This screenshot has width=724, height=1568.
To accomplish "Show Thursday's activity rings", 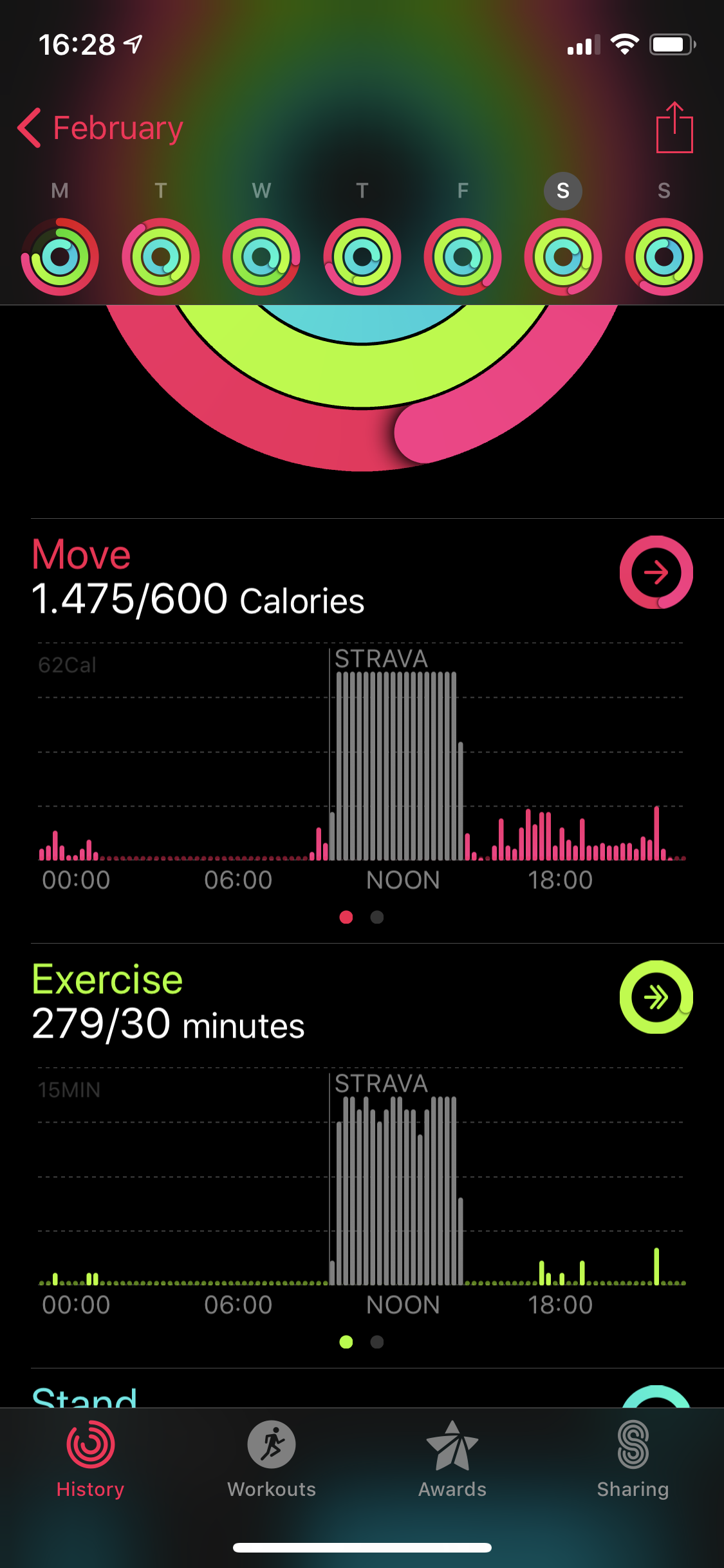I will tap(362, 257).
